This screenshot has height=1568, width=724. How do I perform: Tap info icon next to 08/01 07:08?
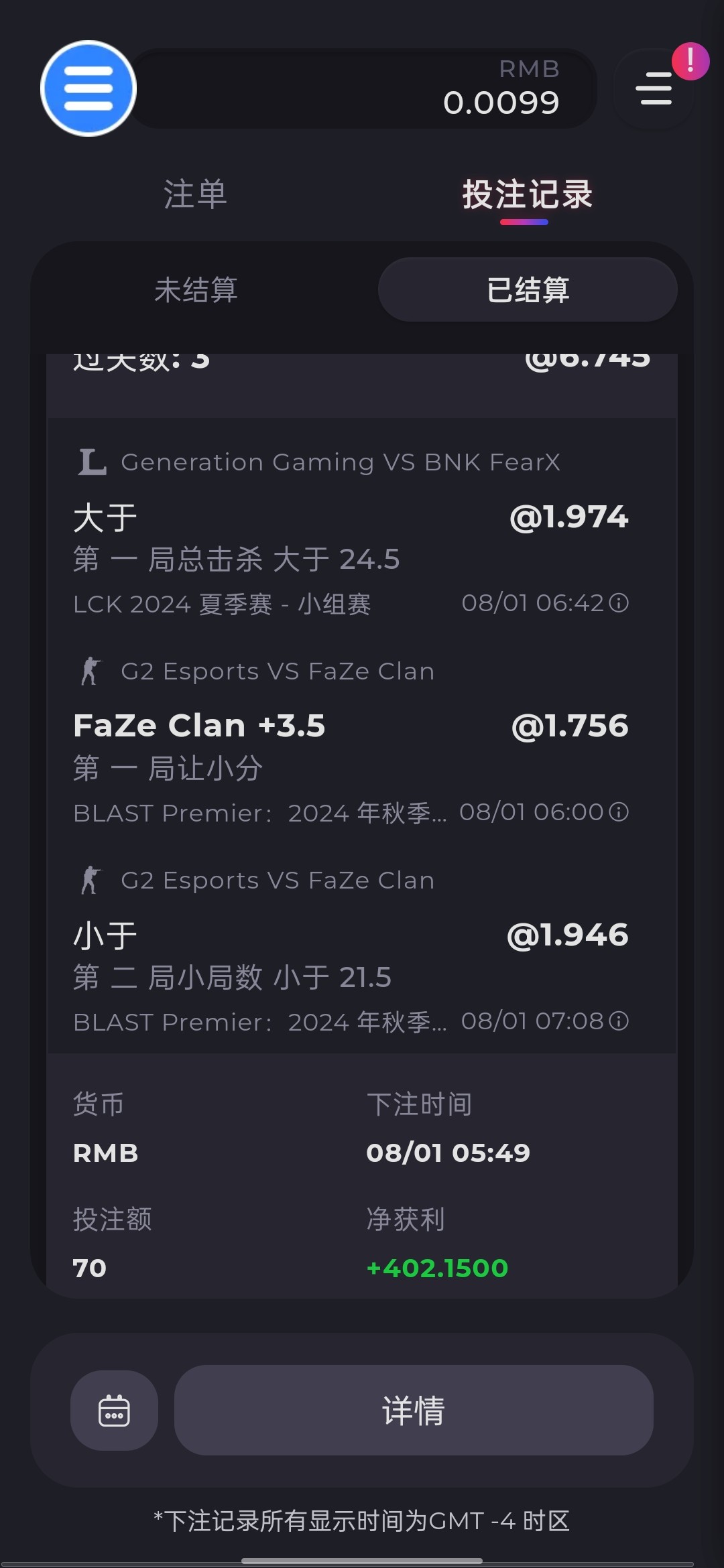pyautogui.click(x=619, y=1021)
